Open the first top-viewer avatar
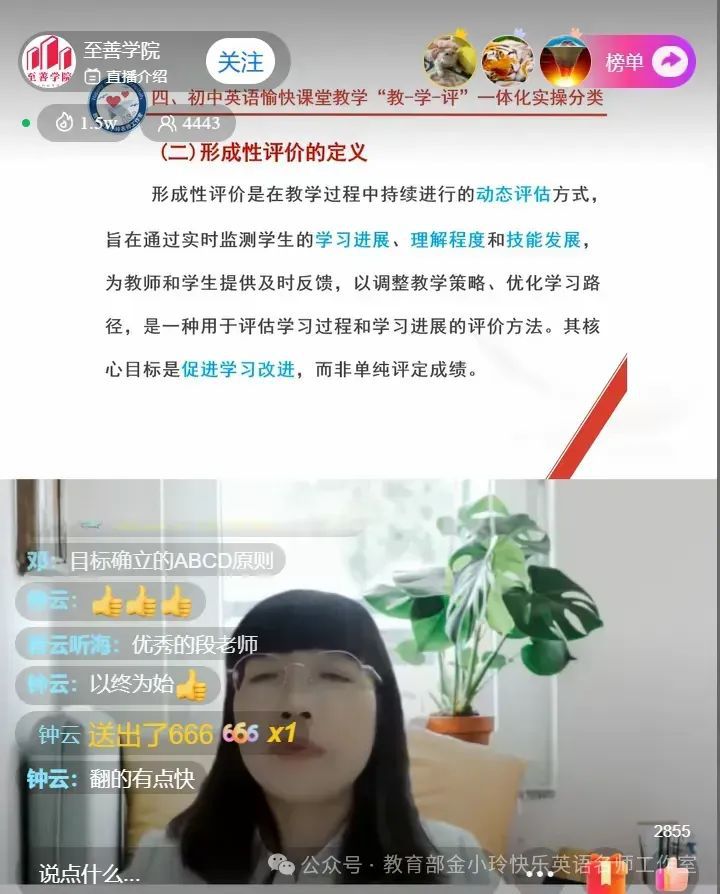 click(449, 61)
